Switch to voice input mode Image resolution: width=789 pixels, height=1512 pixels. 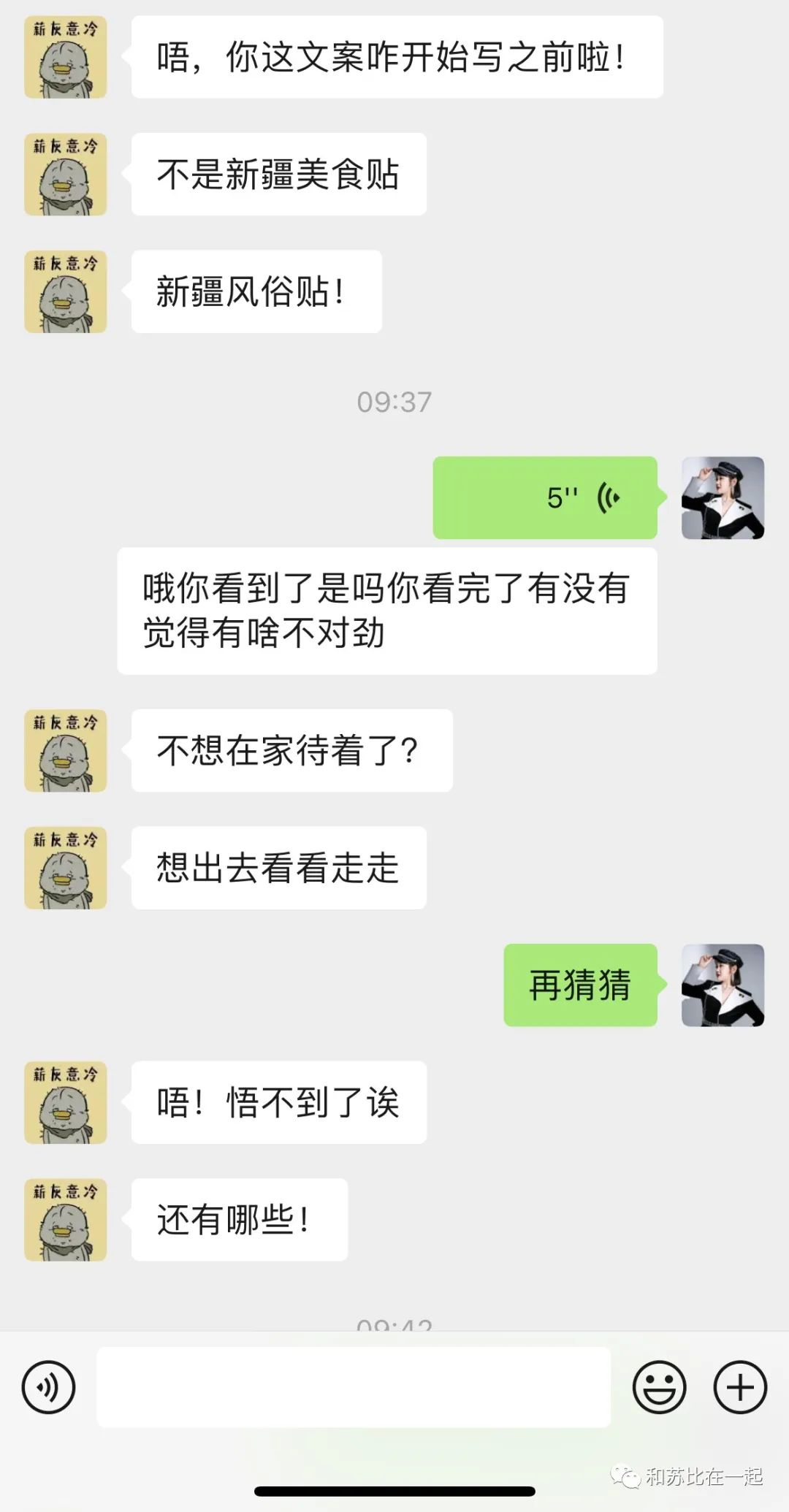(49, 1387)
